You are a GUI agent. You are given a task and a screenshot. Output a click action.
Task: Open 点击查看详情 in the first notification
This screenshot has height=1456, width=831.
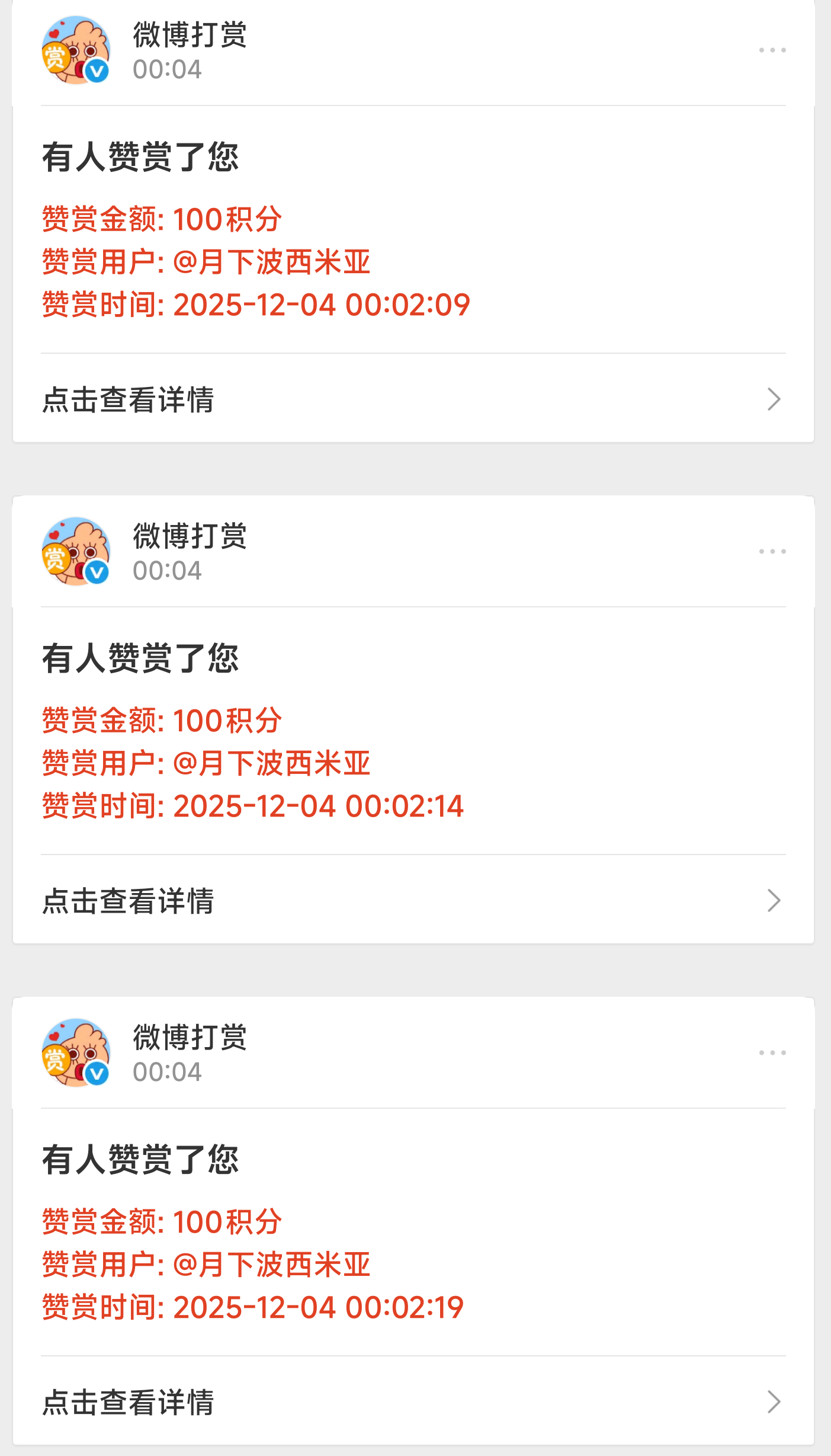pos(129,400)
